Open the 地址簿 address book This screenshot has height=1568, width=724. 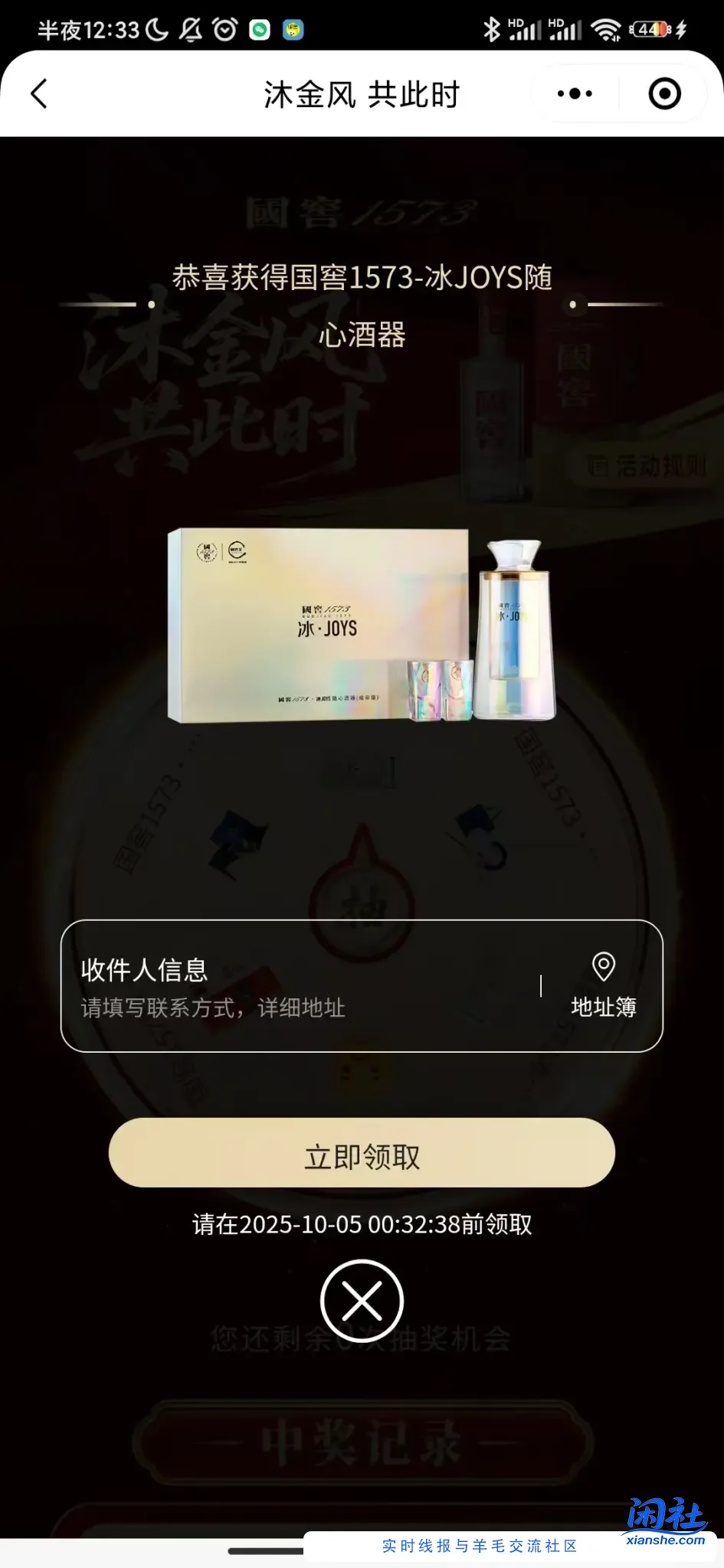(x=603, y=986)
